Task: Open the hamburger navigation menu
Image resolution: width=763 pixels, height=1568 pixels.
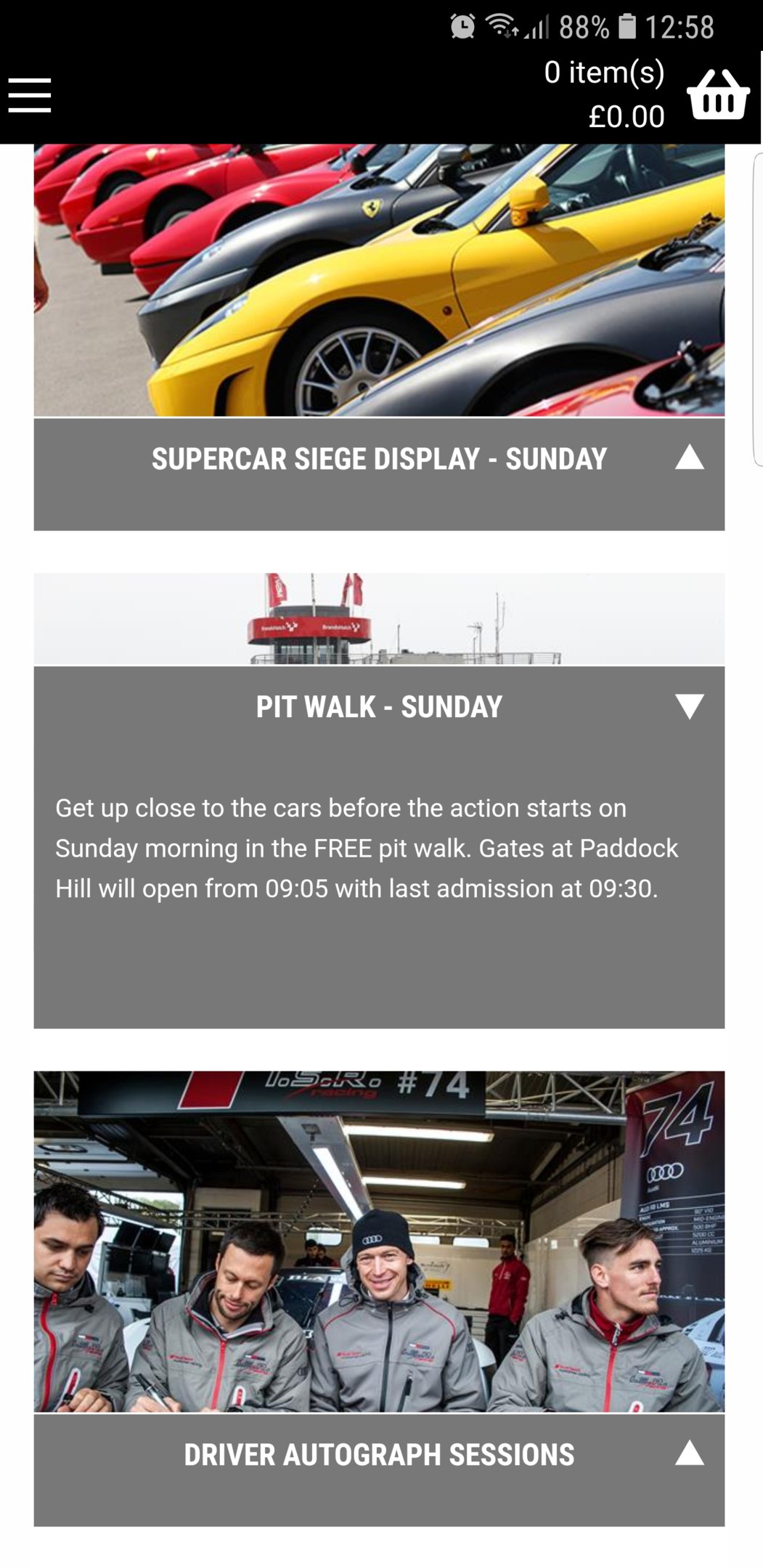Action: 30,95
